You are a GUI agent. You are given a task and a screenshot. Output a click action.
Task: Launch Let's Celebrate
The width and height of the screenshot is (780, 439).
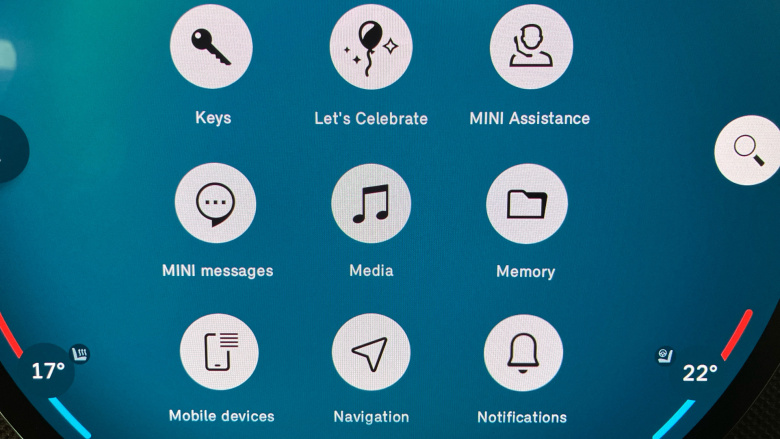coord(371,47)
